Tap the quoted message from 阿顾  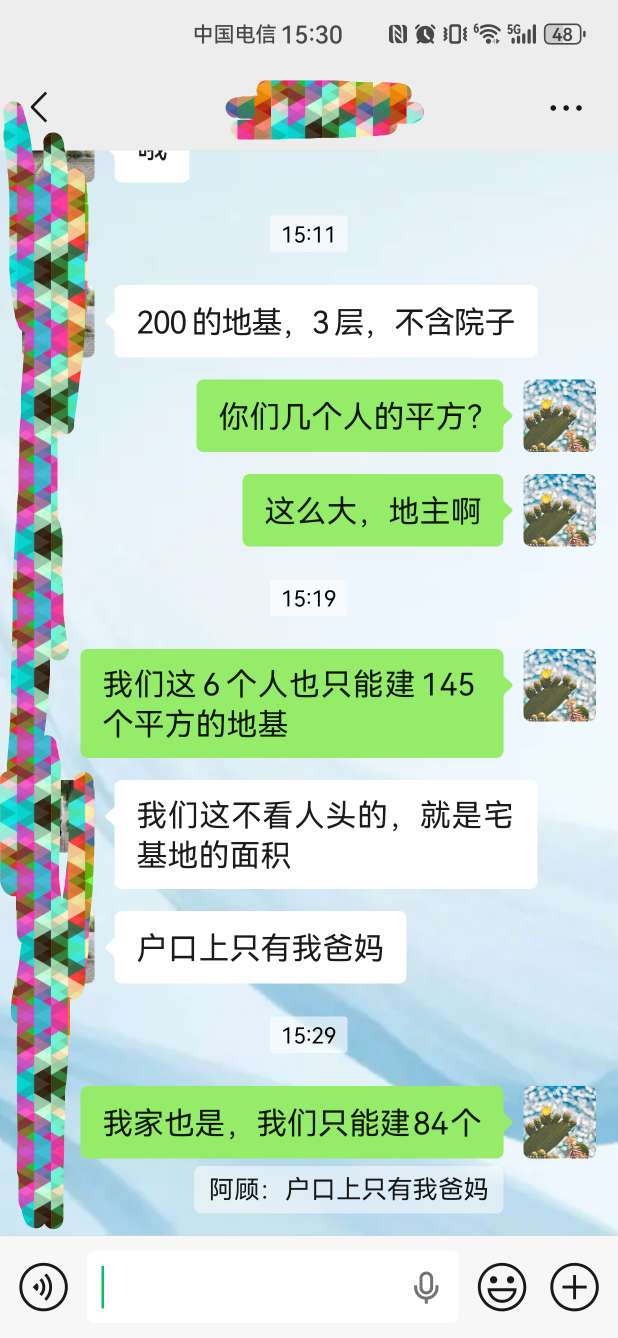tap(348, 1189)
